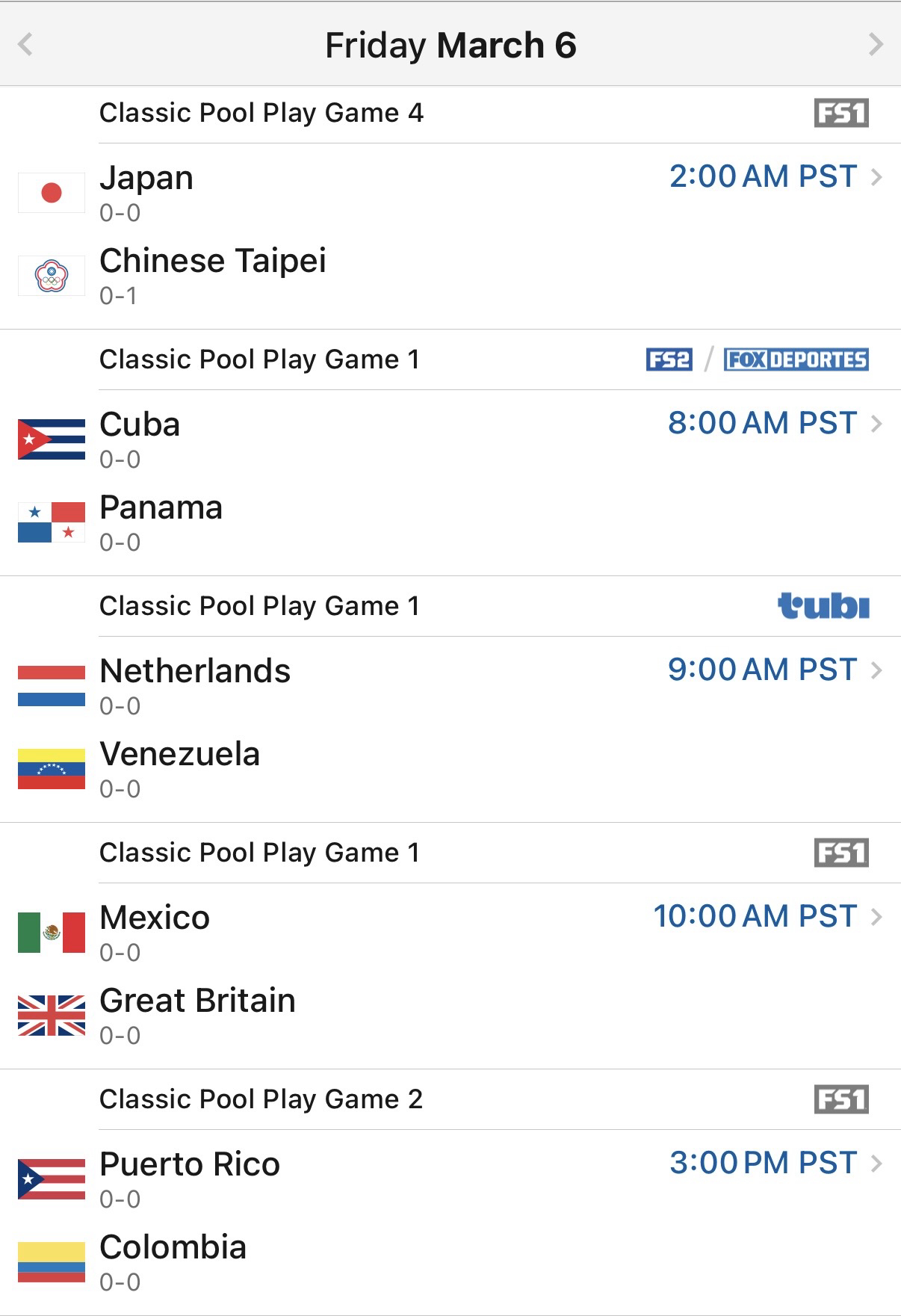The height and width of the screenshot is (1316, 901).
Task: Go to the previous day's schedule
Action: (x=25, y=45)
